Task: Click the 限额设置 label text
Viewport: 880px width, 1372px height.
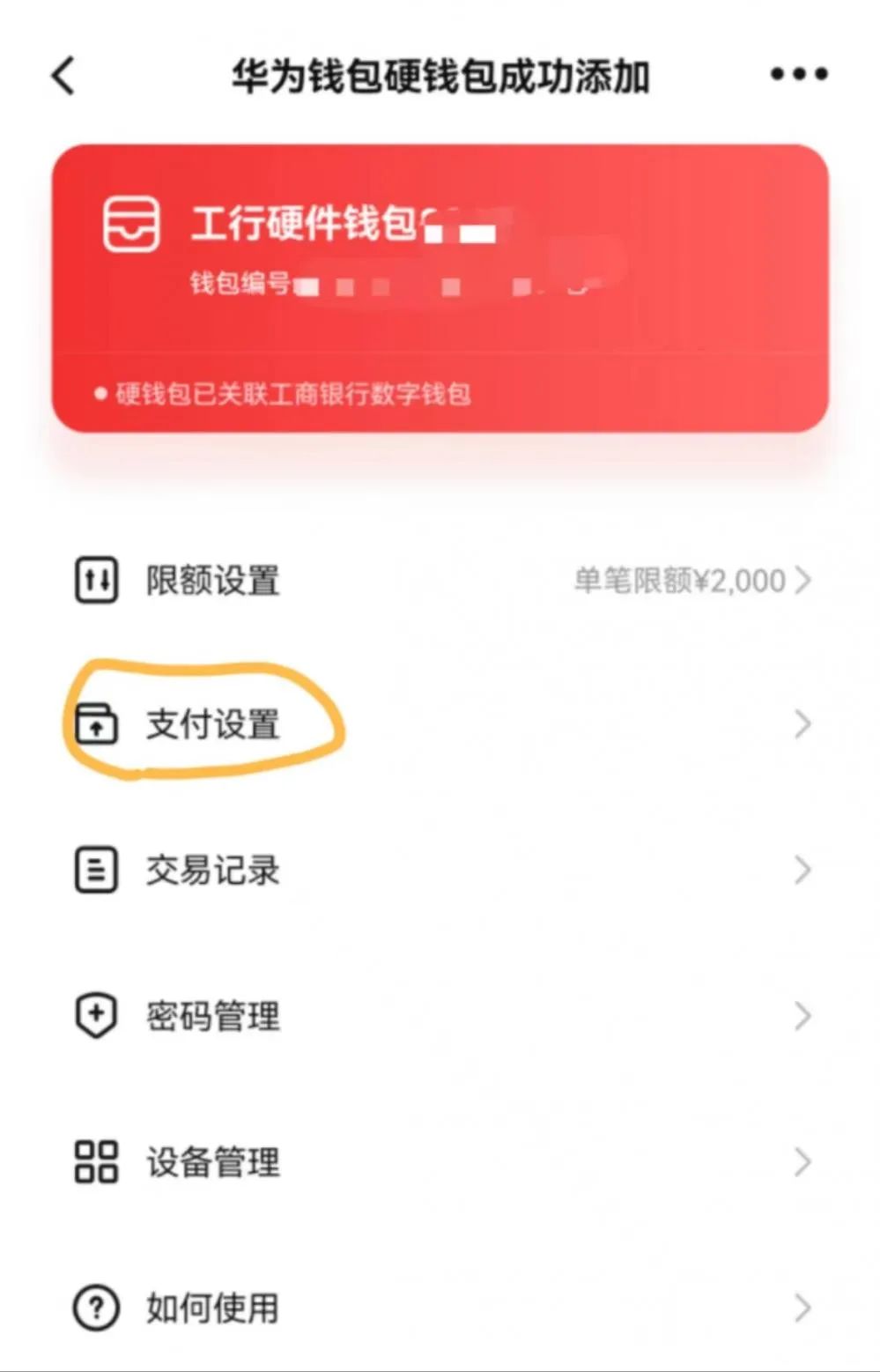Action: 211,580
